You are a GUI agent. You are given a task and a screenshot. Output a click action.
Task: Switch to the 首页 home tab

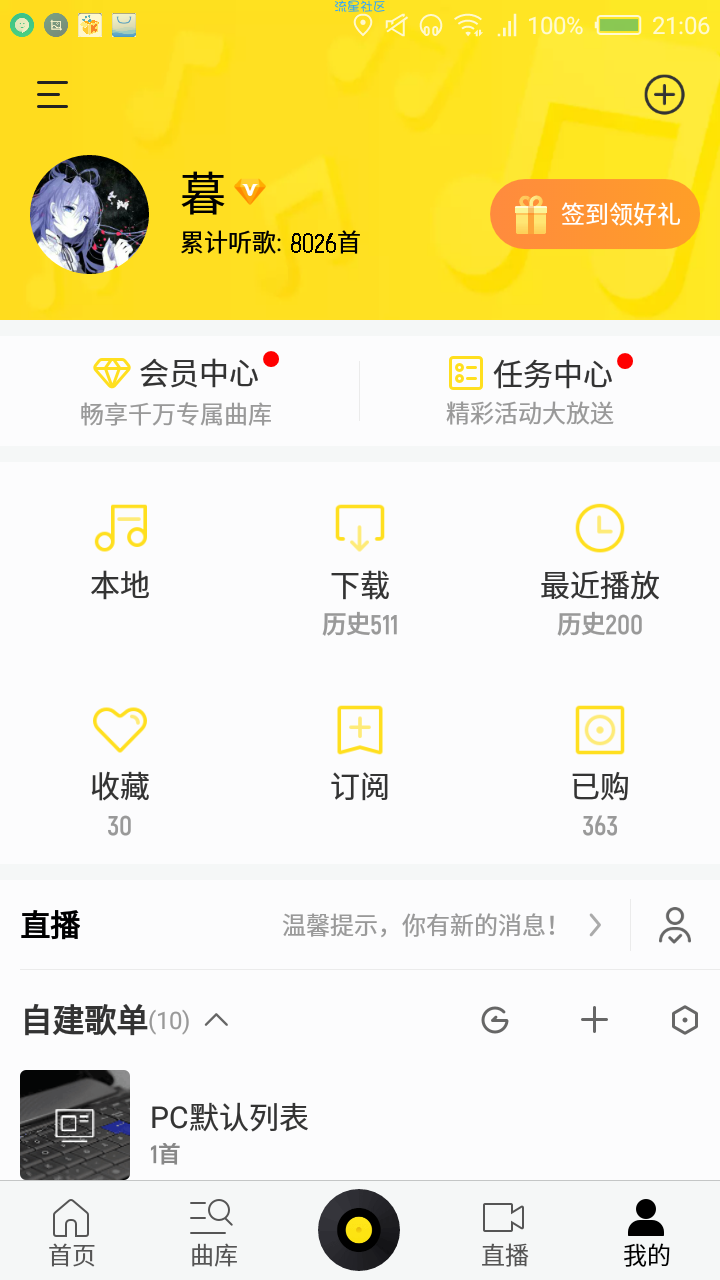[72, 1232]
